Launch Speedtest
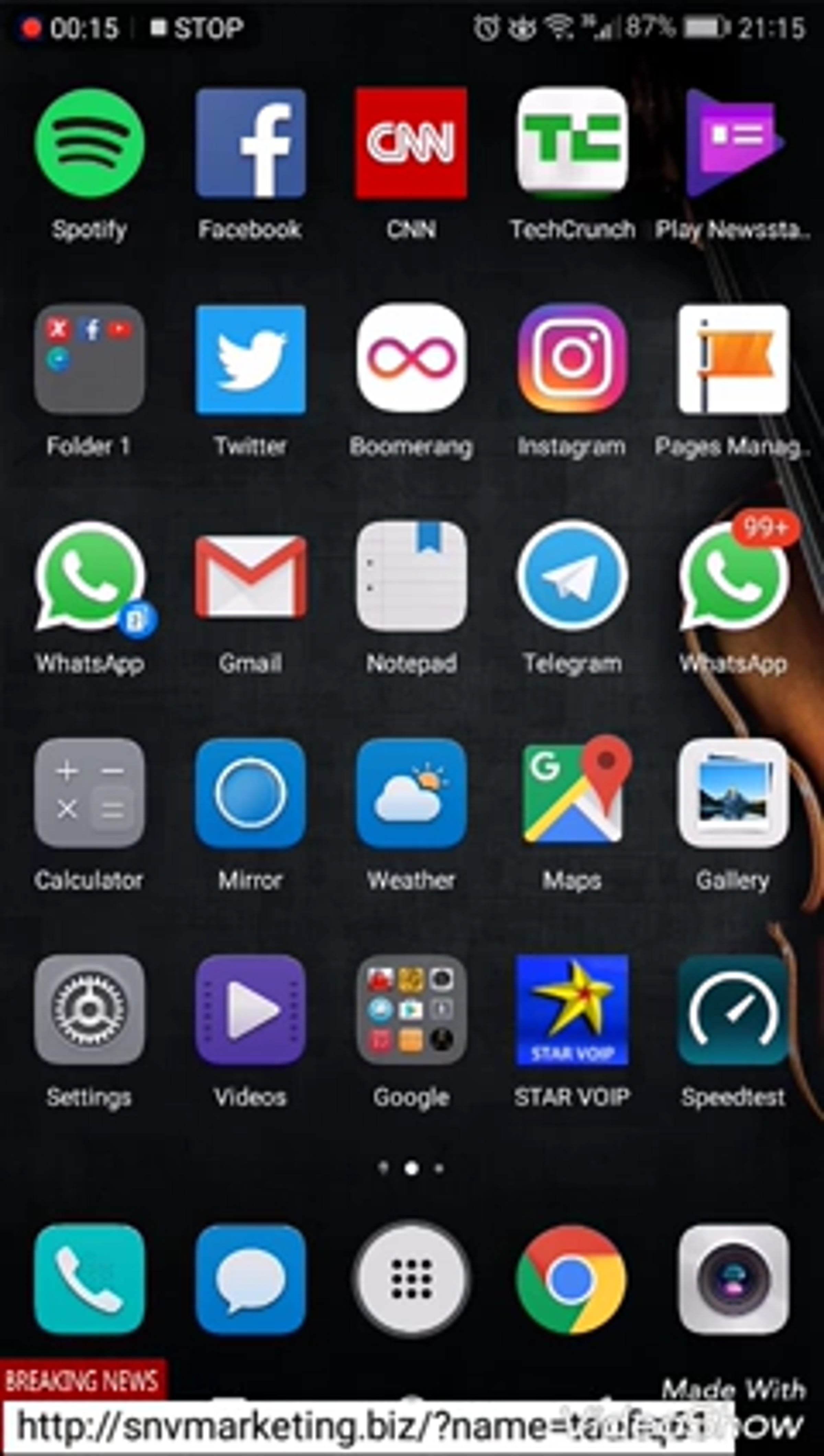The image size is (824, 1456). click(733, 1010)
